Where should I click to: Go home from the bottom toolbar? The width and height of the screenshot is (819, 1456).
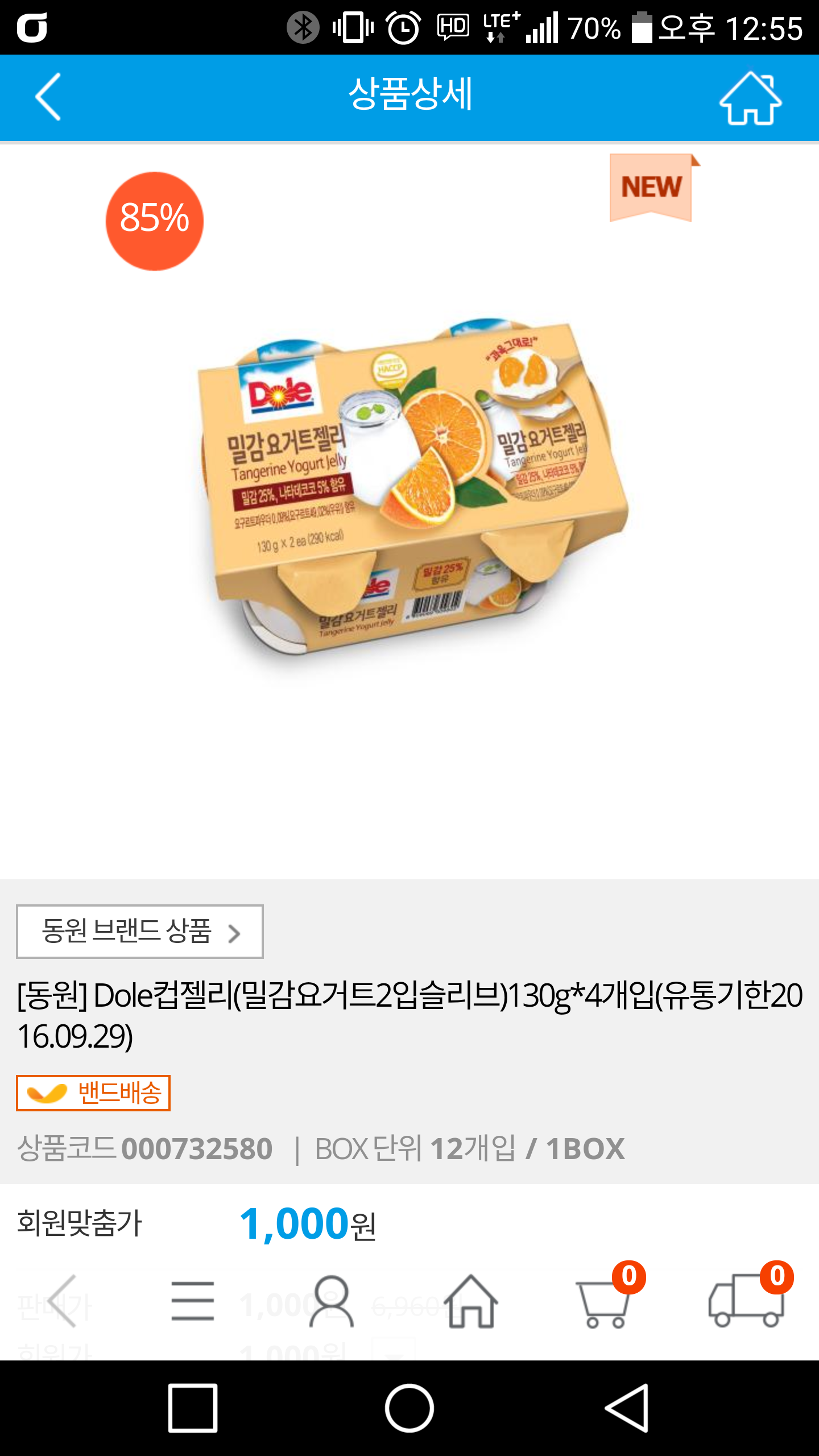470,1301
